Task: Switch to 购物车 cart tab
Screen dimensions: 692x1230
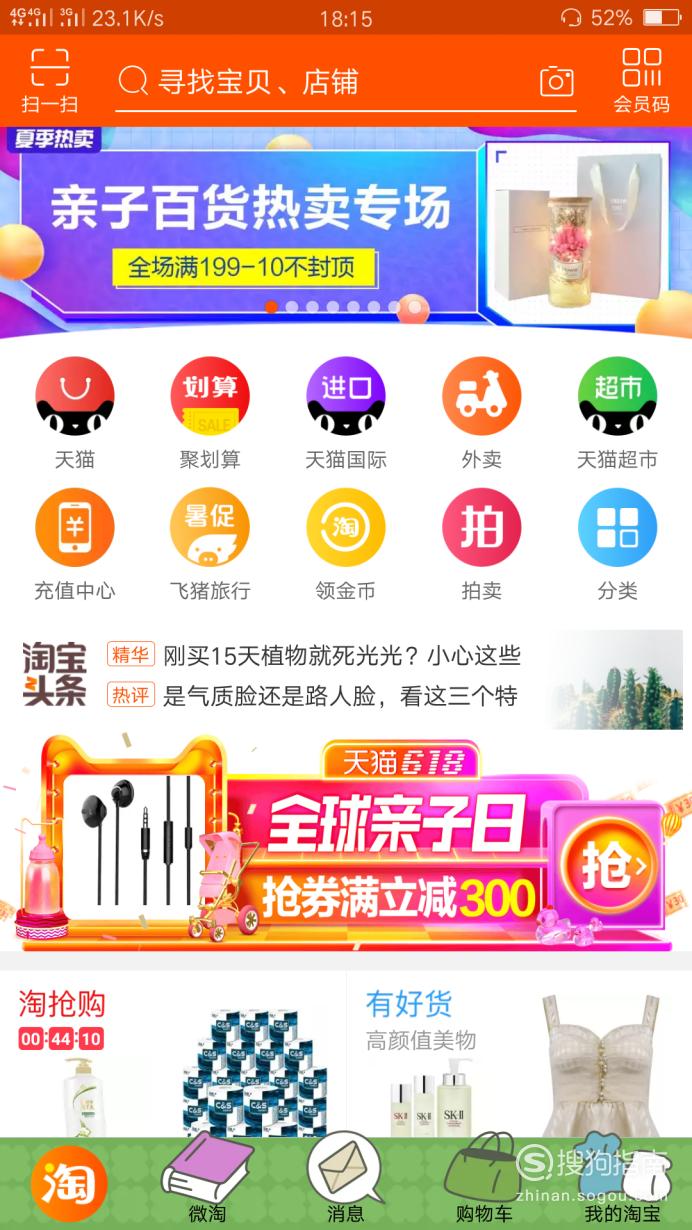Action: (484, 1181)
